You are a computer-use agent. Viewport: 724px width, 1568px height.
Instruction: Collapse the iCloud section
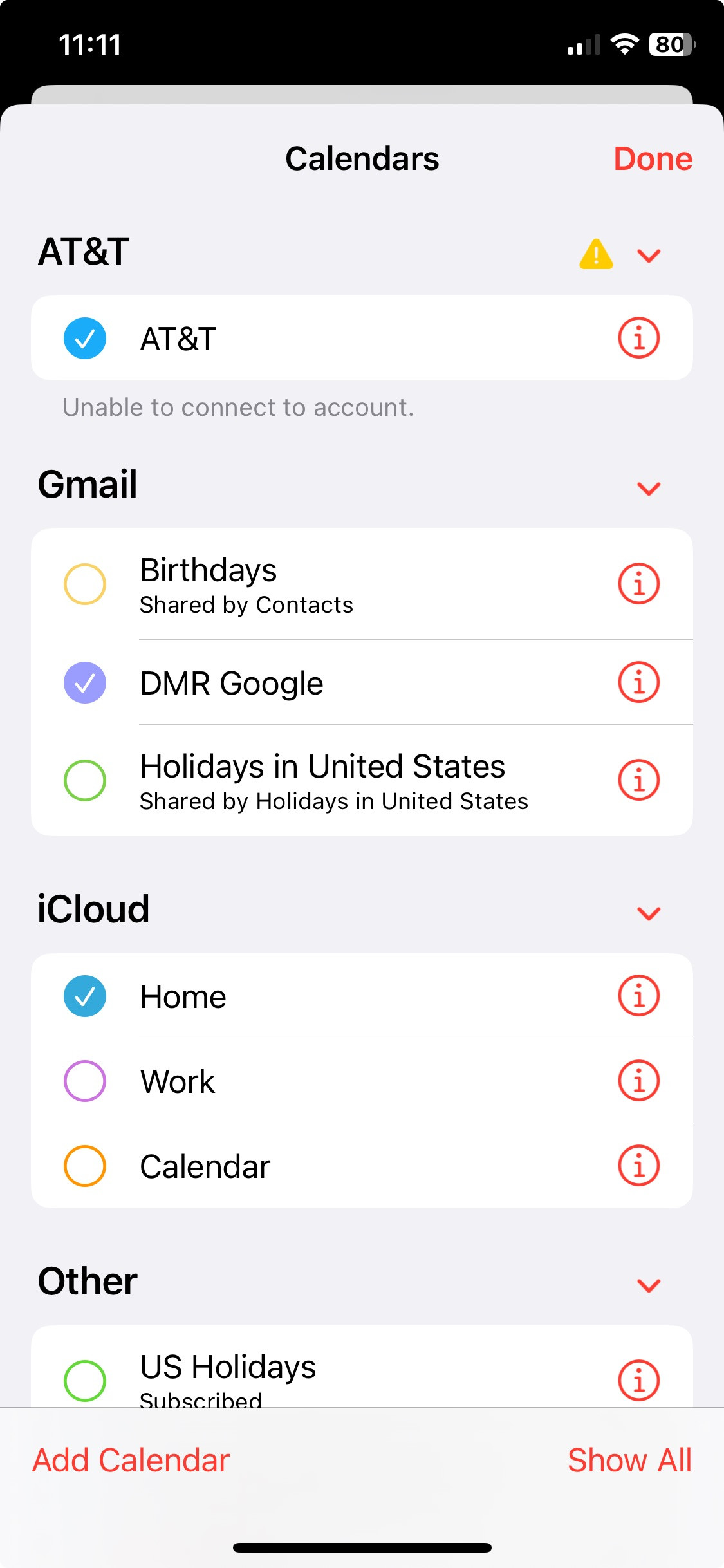[x=648, y=913]
